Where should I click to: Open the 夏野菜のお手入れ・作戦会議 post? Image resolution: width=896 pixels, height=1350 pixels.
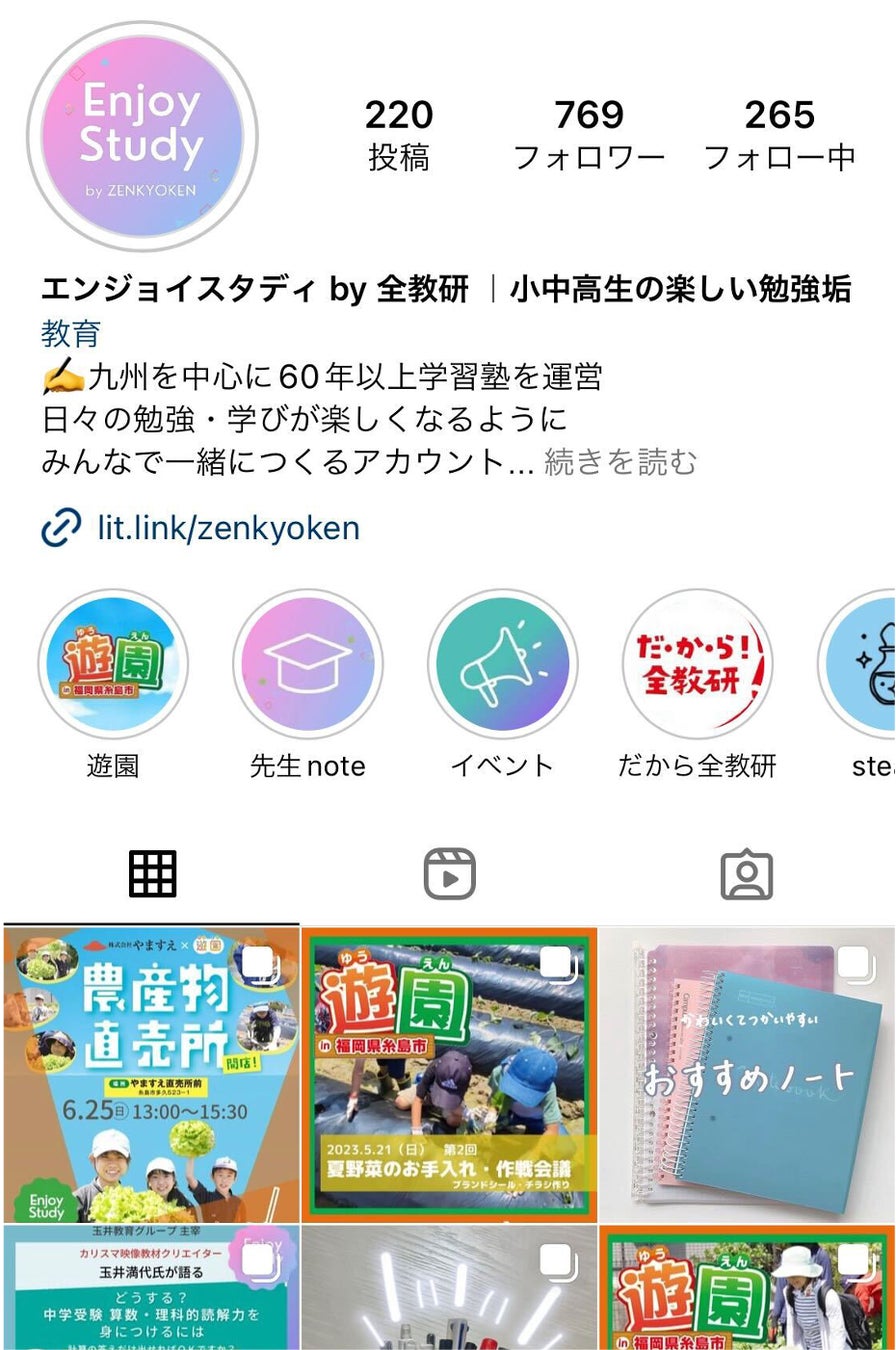pyautogui.click(x=449, y=1075)
